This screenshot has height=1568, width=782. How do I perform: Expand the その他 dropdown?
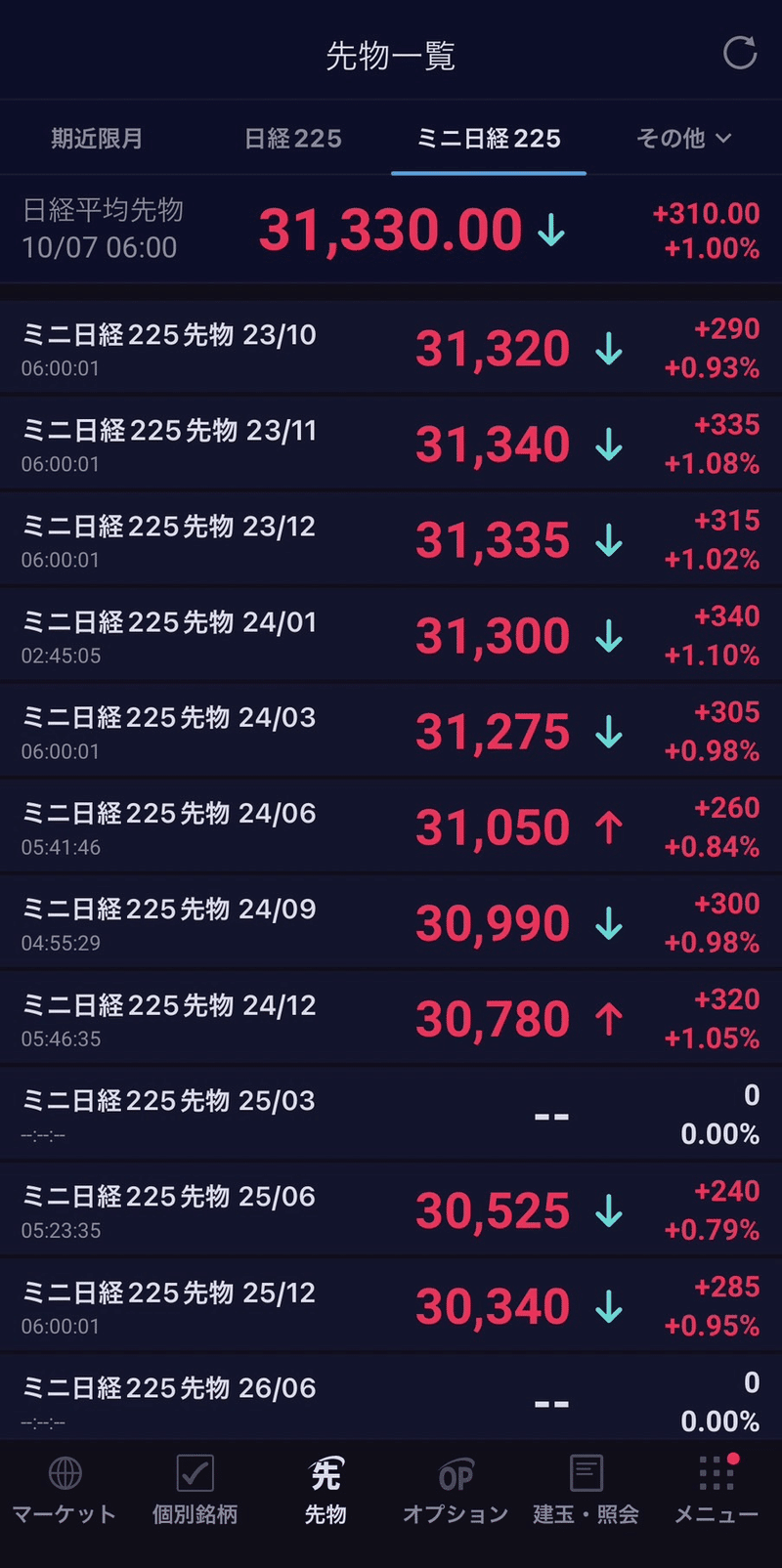684,138
